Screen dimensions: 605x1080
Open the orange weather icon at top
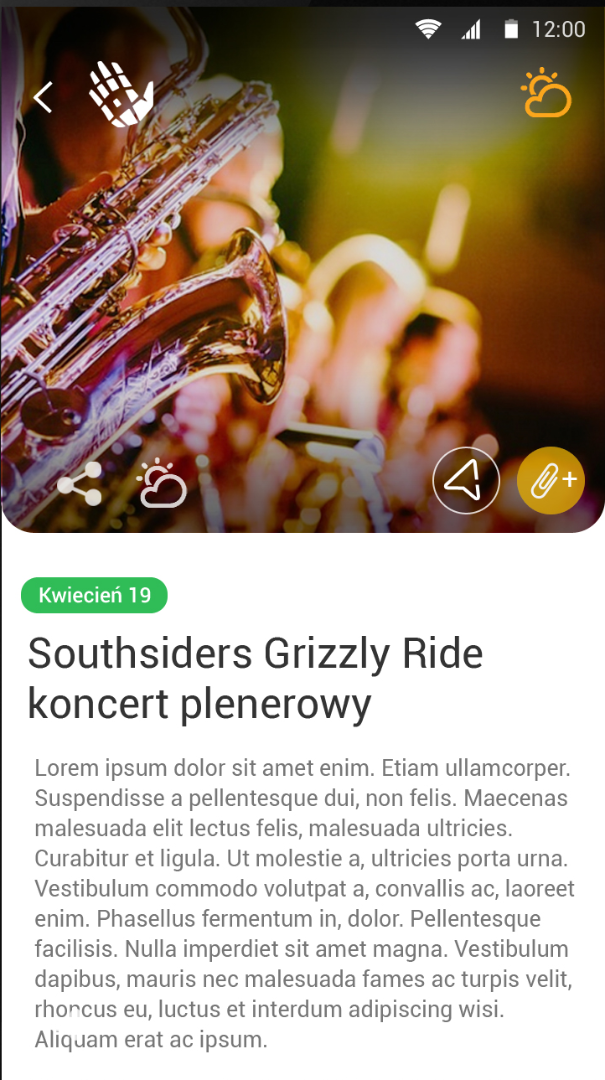(x=545, y=94)
